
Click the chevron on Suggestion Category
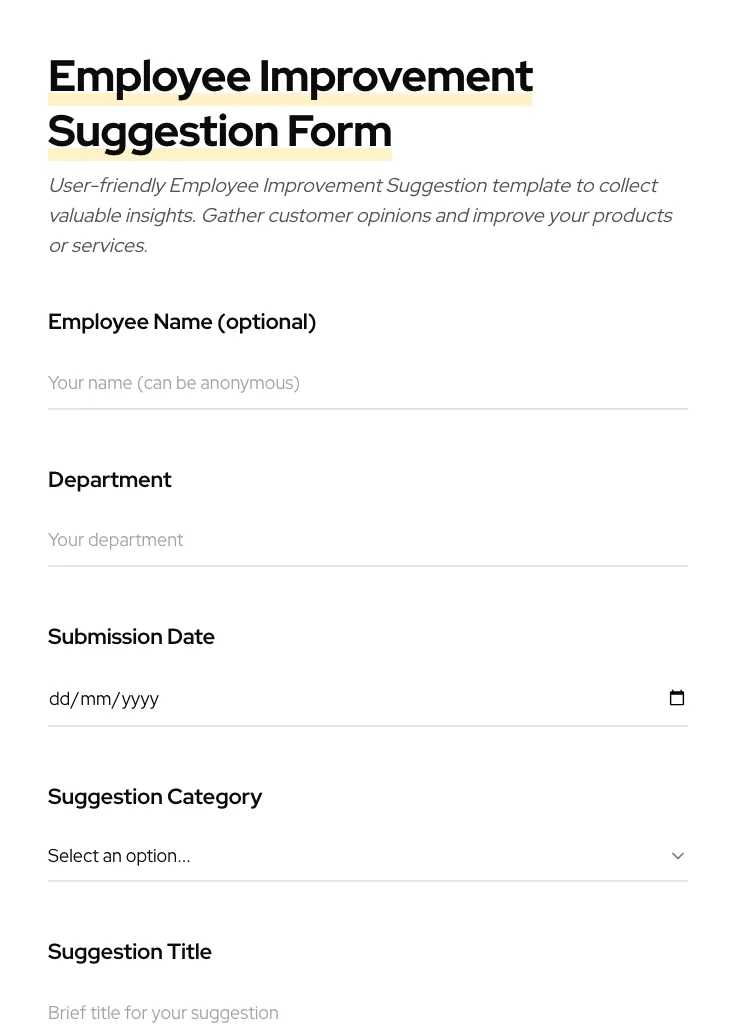[x=677, y=855]
